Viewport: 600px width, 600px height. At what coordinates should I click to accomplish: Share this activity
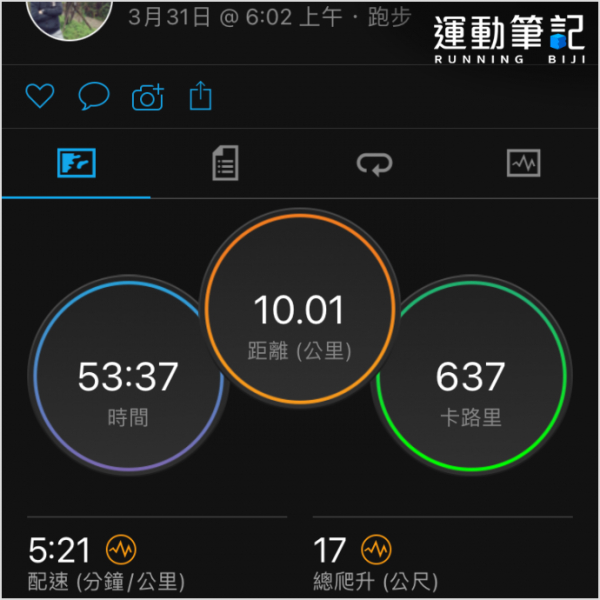tap(201, 96)
